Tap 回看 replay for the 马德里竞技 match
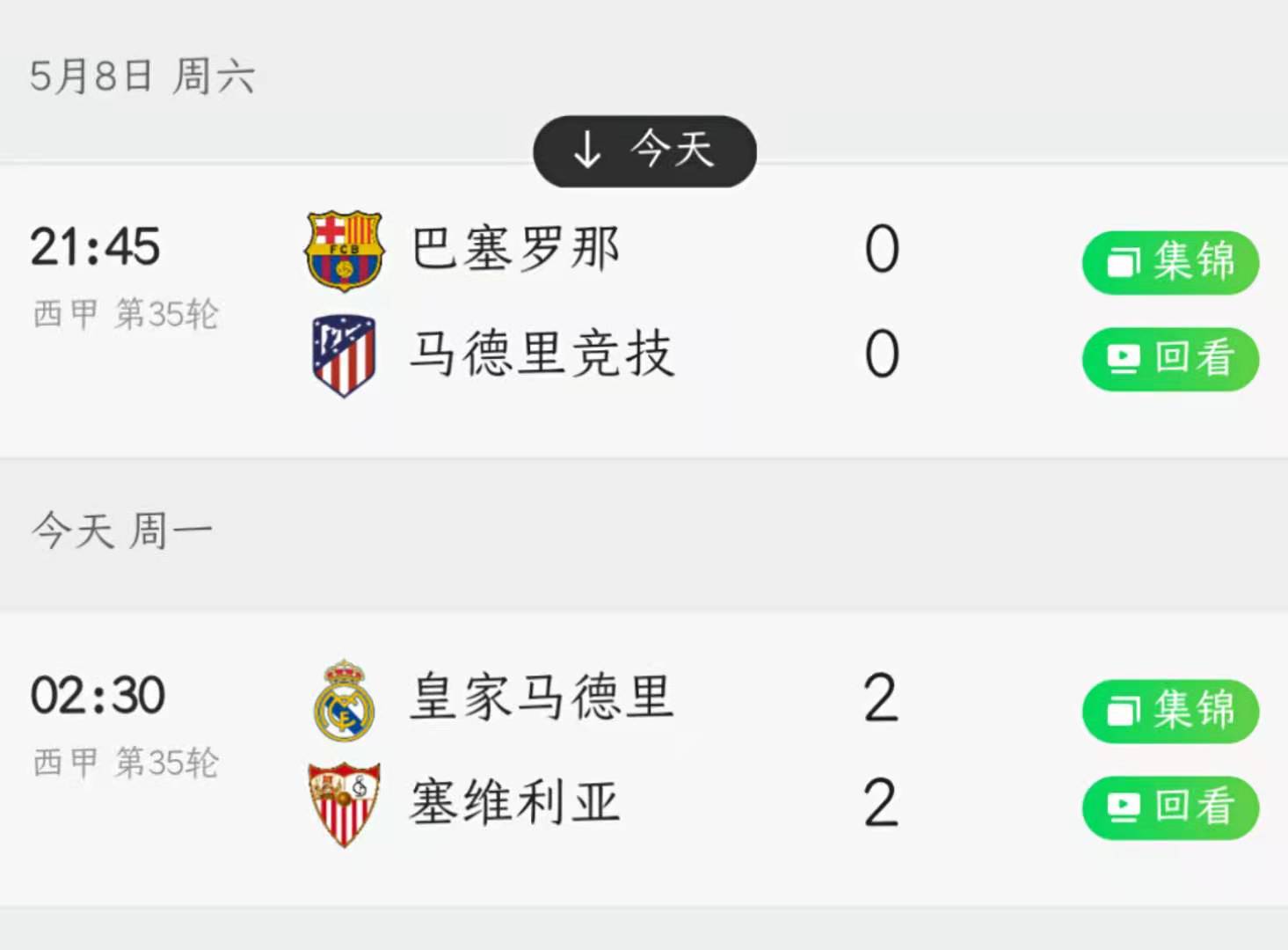This screenshot has height=950, width=1288. (x=1170, y=359)
